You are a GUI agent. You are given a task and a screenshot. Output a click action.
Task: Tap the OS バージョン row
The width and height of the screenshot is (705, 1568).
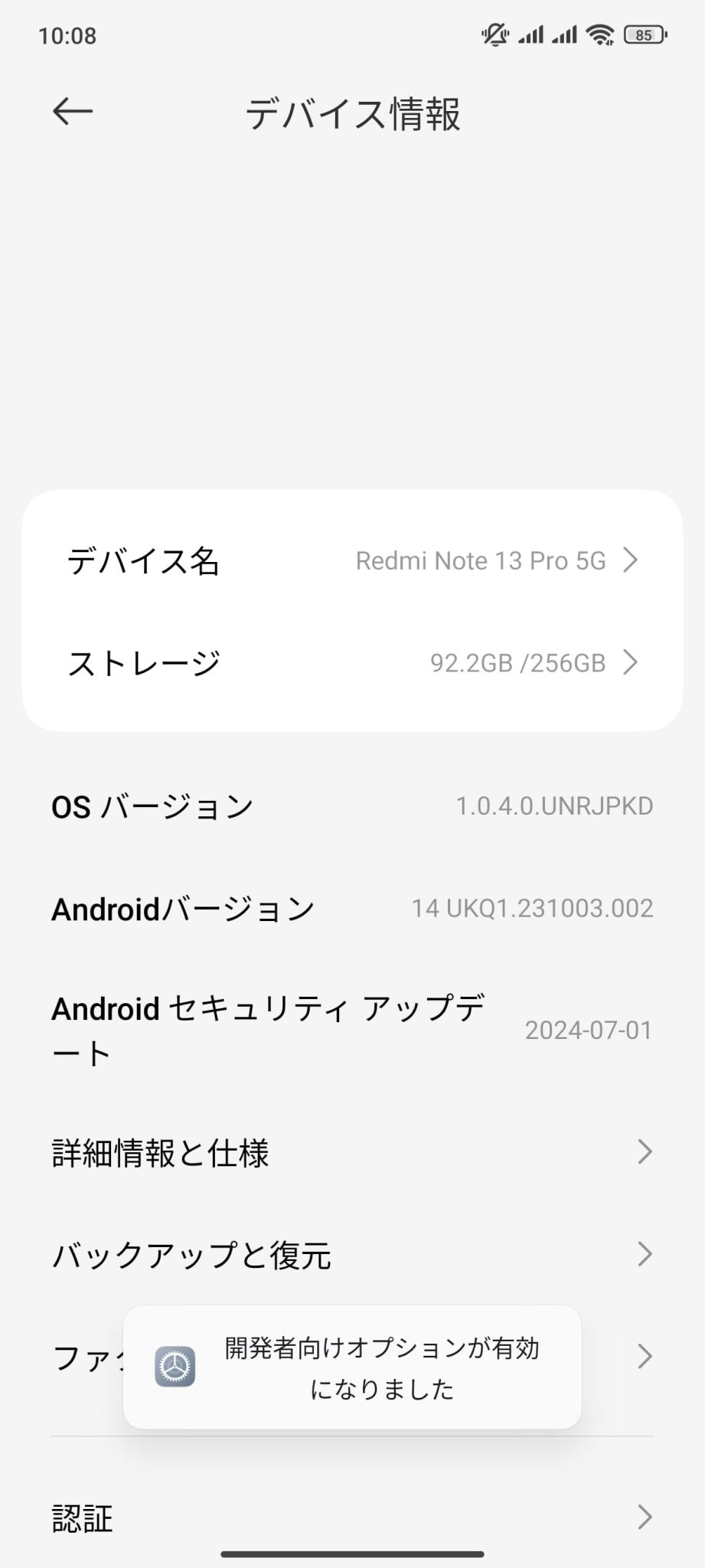click(x=352, y=805)
